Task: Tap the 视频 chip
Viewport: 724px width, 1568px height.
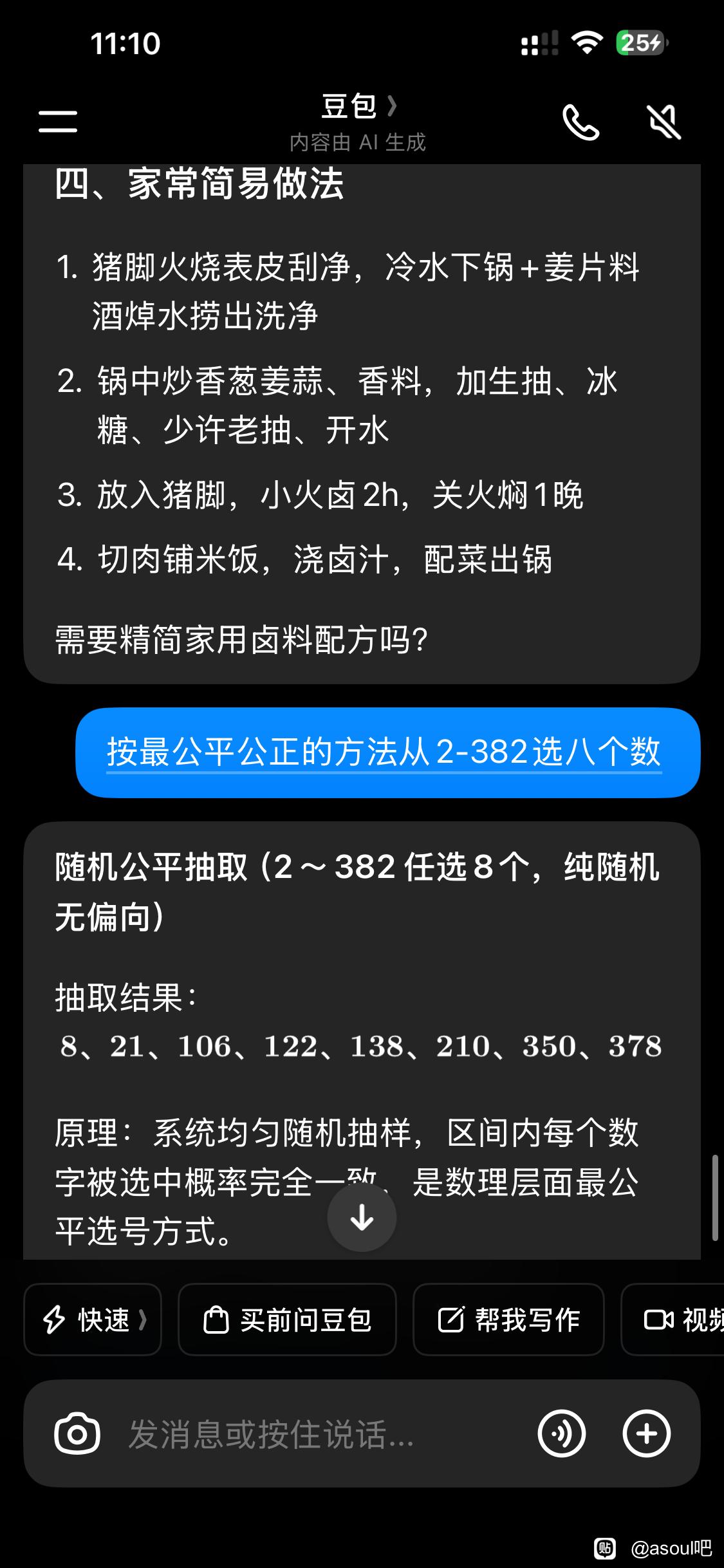Action: coord(673,1320)
